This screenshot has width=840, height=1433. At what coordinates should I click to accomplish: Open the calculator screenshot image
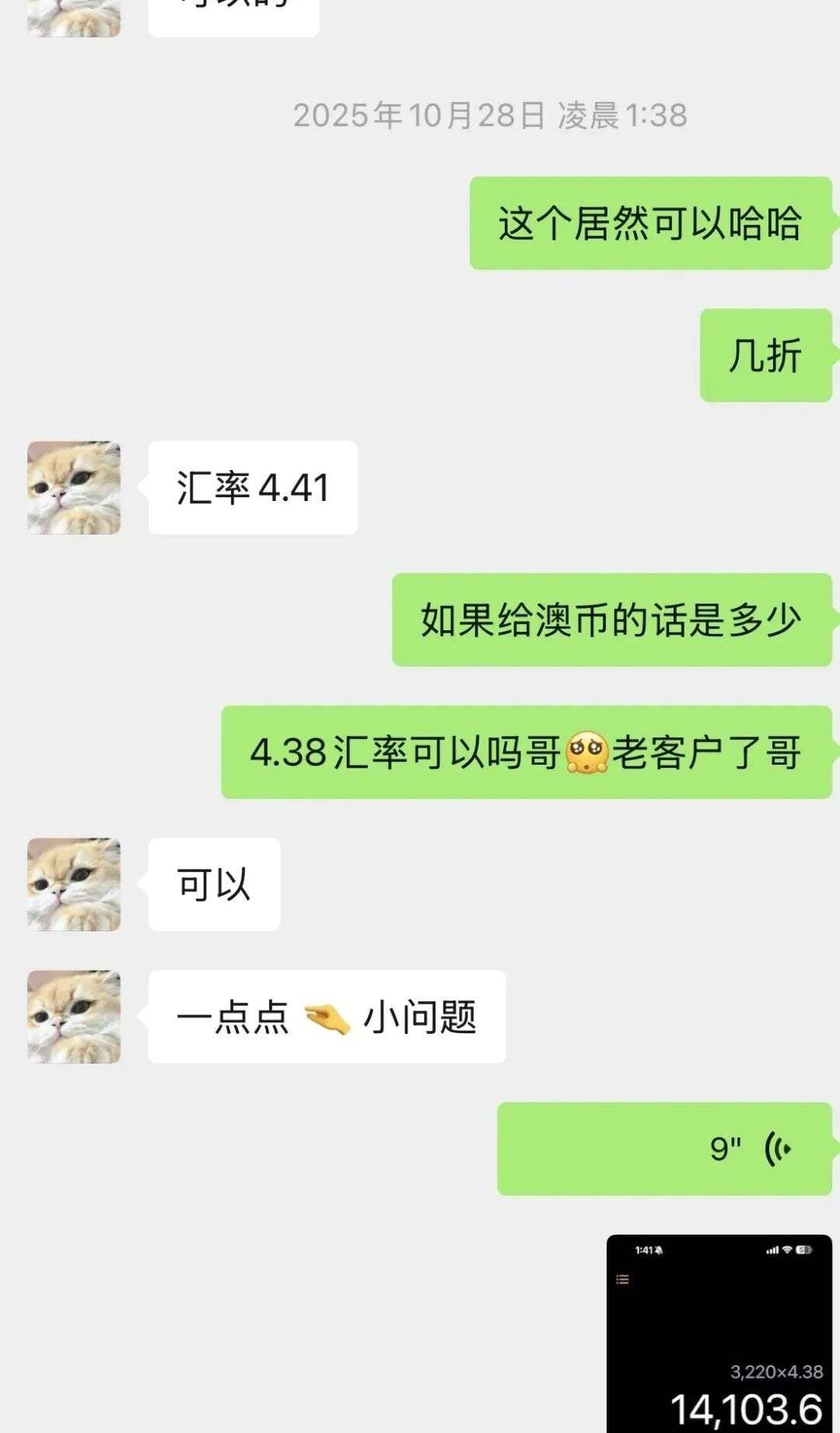coord(719,1333)
